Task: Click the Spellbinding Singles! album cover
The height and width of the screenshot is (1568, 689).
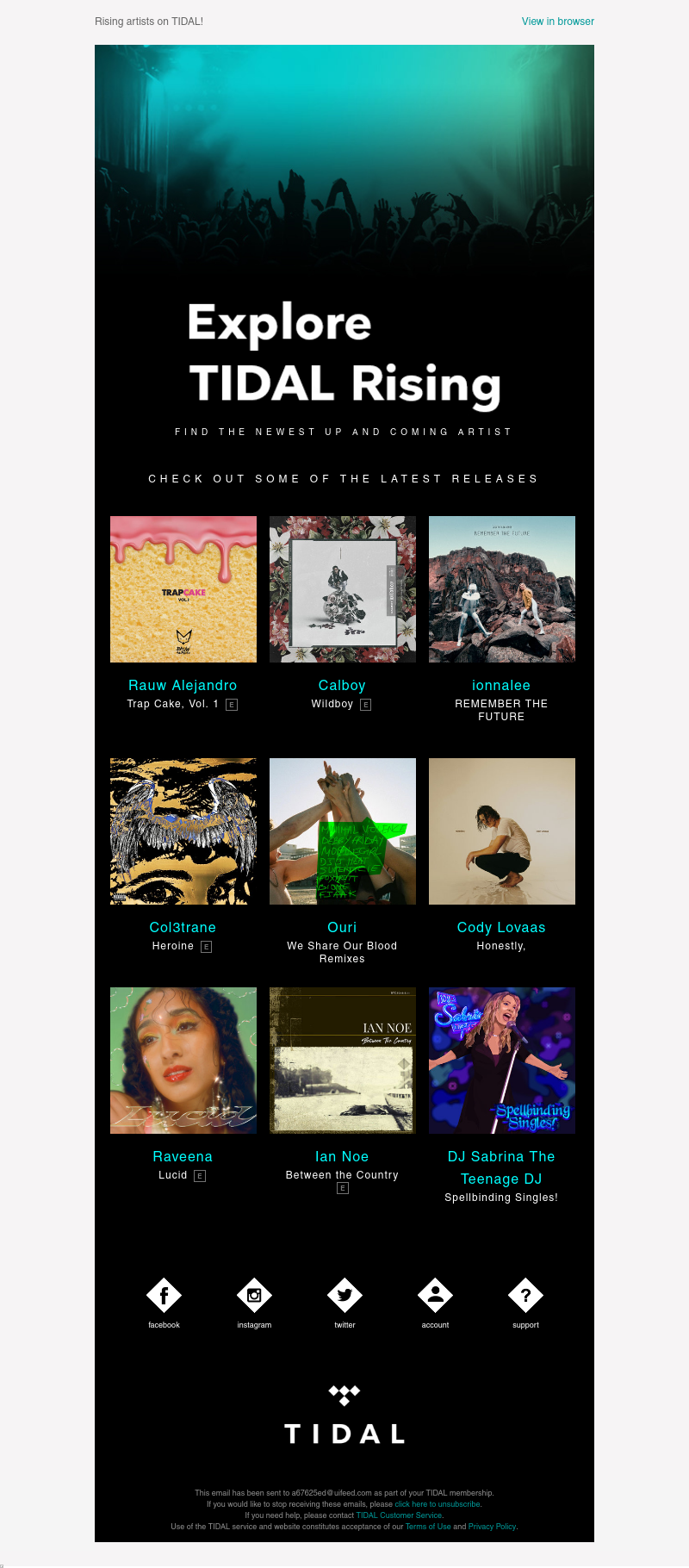Action: pos(501,1060)
